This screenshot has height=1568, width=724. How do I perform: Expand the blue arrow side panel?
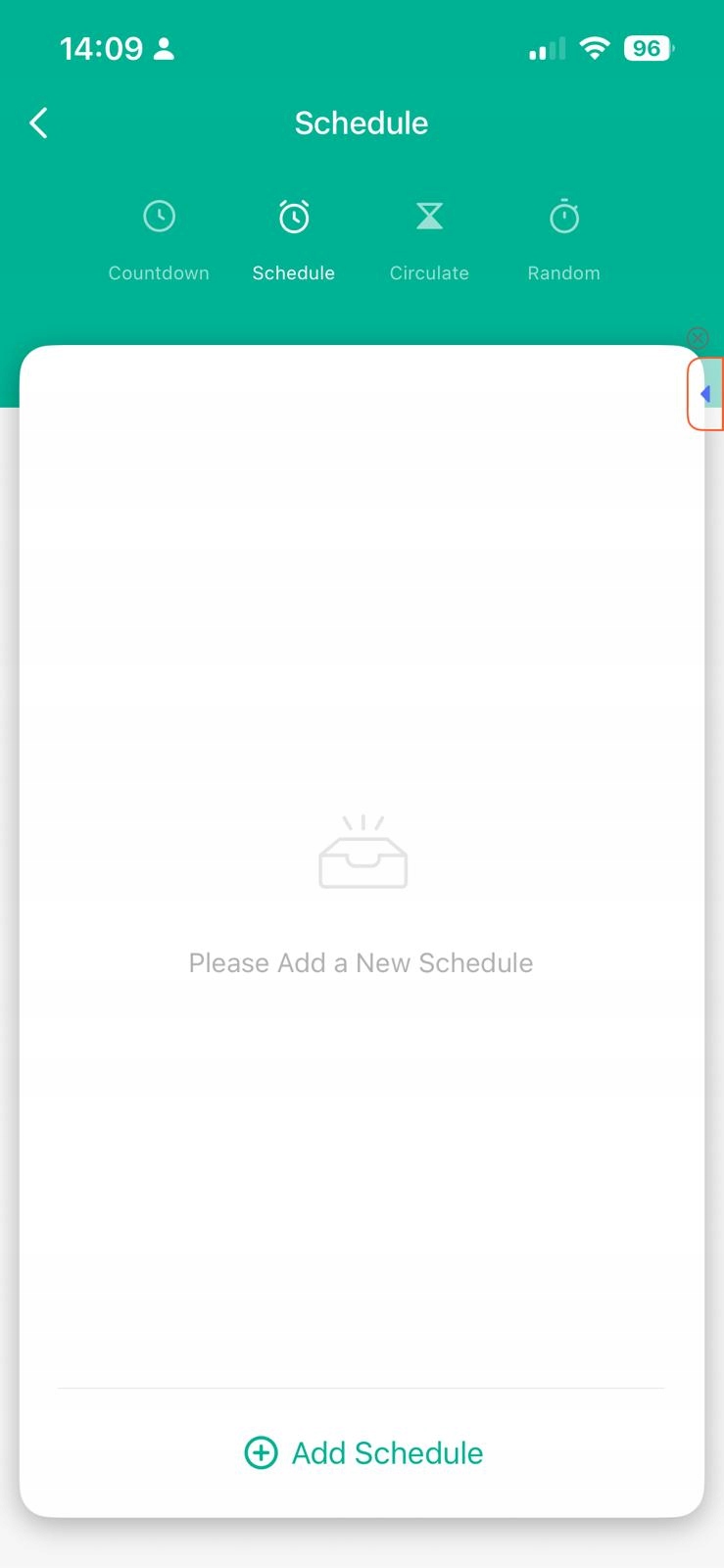click(705, 394)
